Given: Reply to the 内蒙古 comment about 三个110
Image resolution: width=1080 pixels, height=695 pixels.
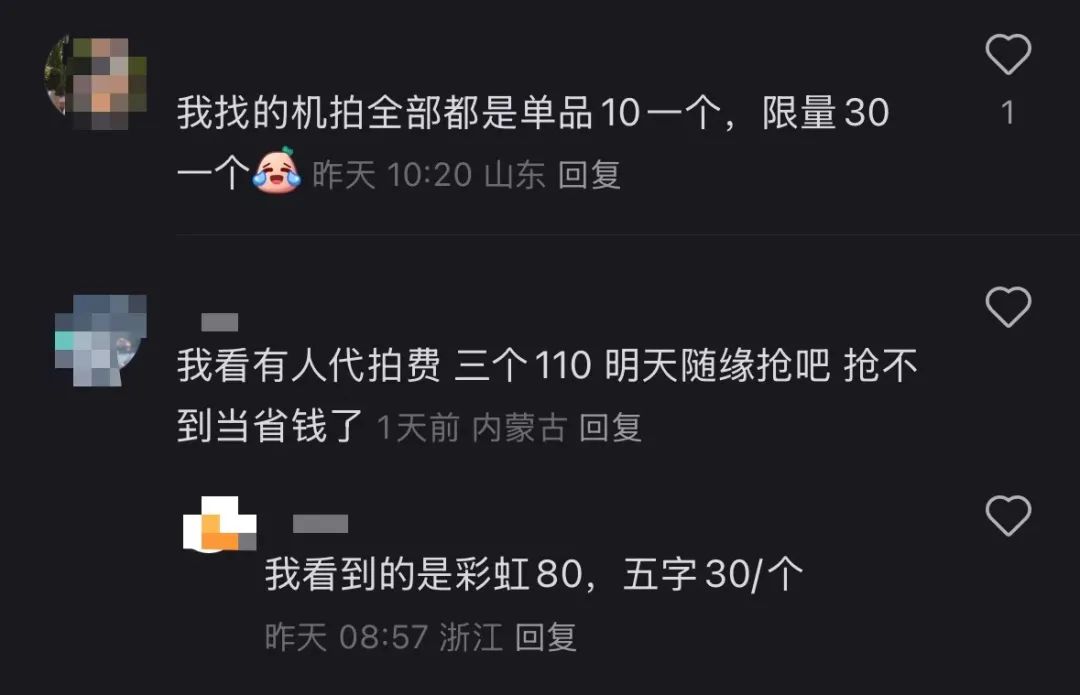Looking at the screenshot, I should click(610, 428).
